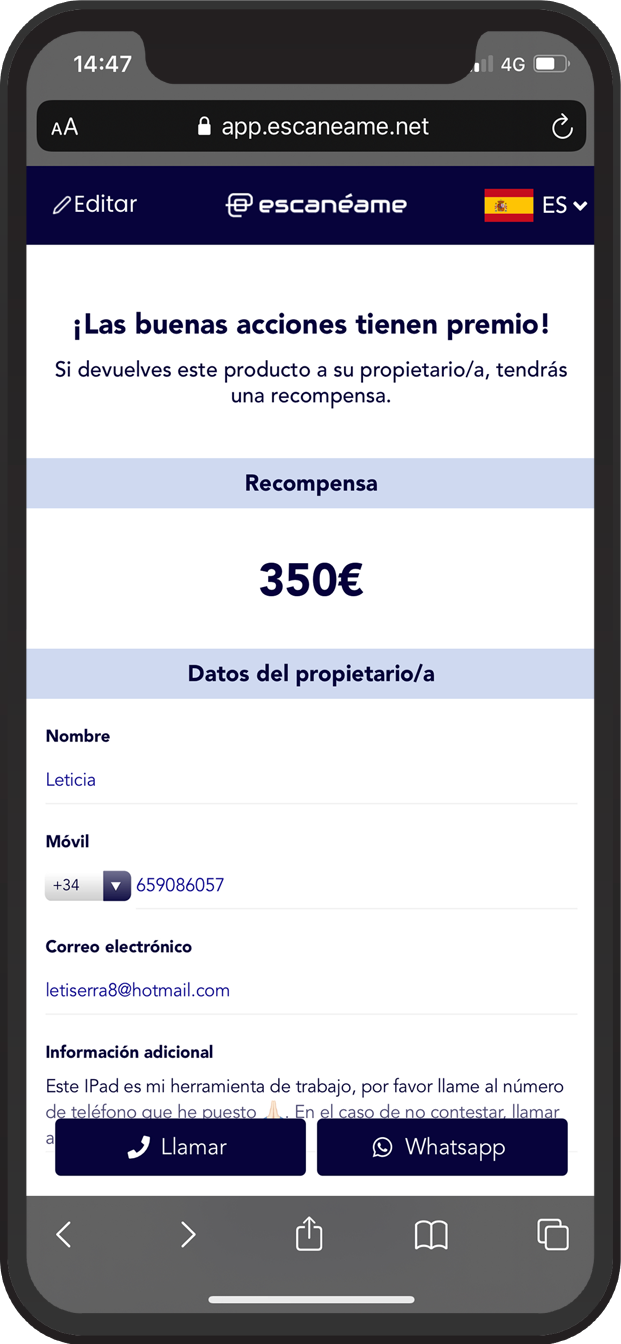This screenshot has height=1344, width=621.
Task: Reload the page in Safari
Action: pyautogui.click(x=562, y=127)
